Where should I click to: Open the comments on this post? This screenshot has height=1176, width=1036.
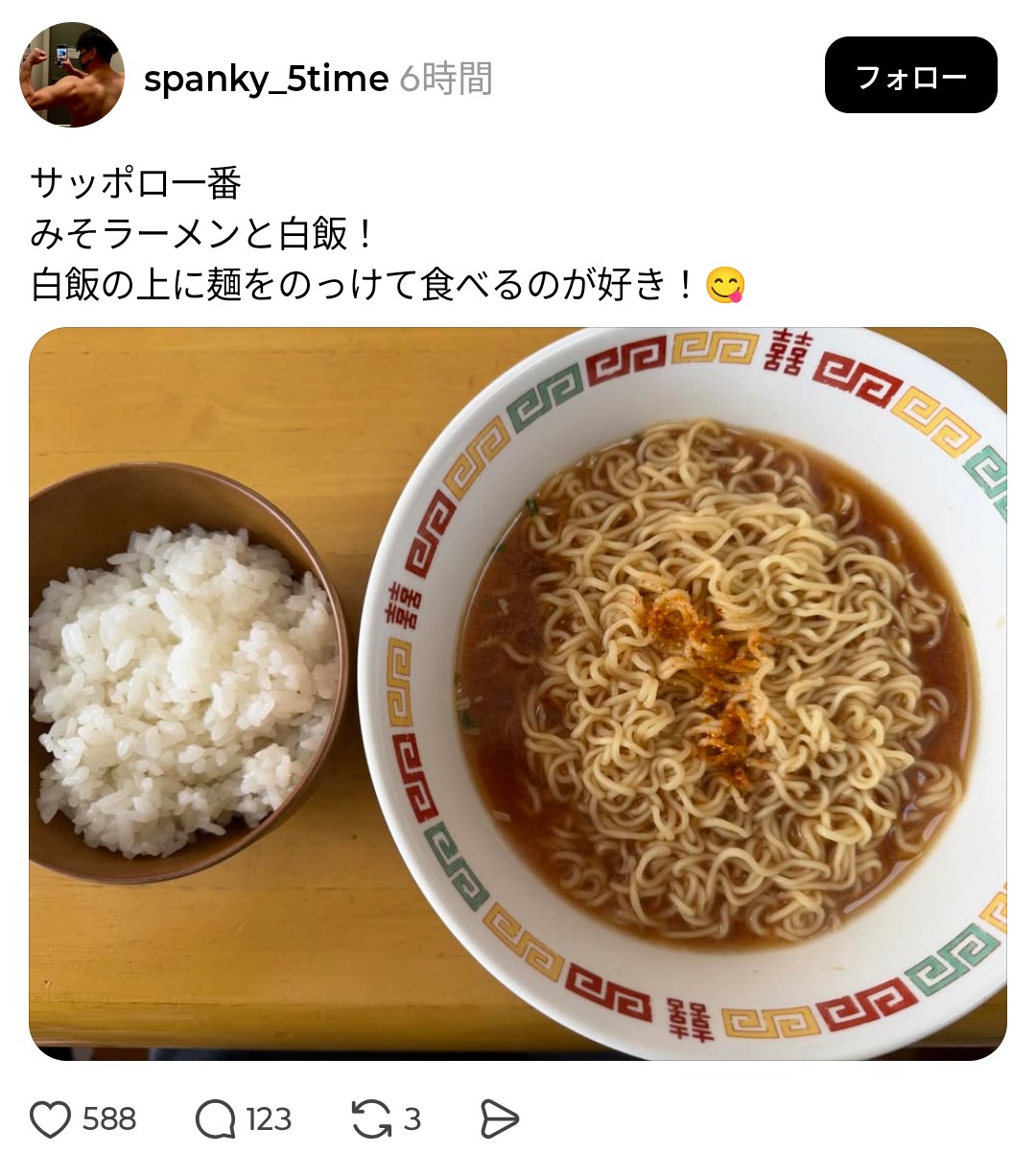pos(216,1119)
